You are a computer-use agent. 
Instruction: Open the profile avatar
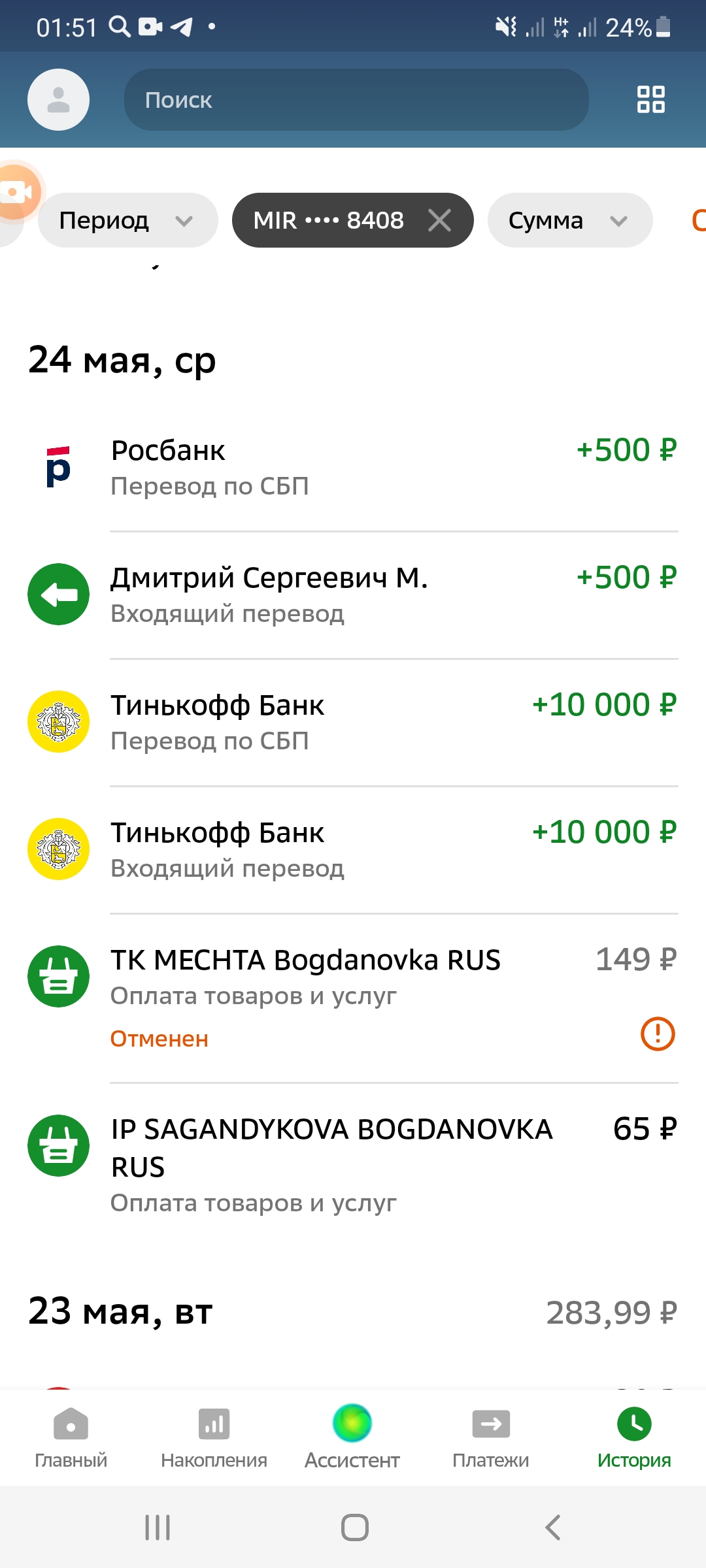click(x=58, y=99)
